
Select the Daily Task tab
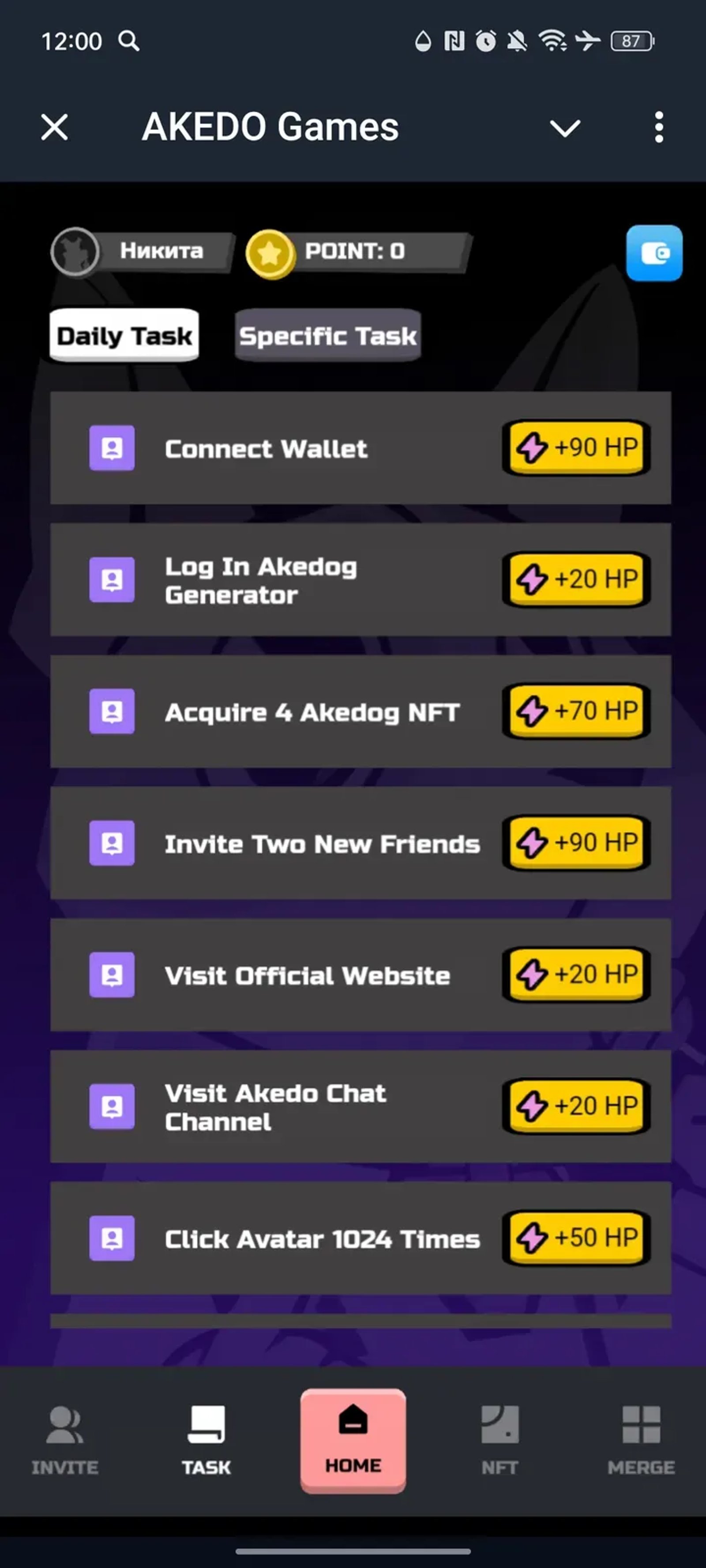coord(124,336)
